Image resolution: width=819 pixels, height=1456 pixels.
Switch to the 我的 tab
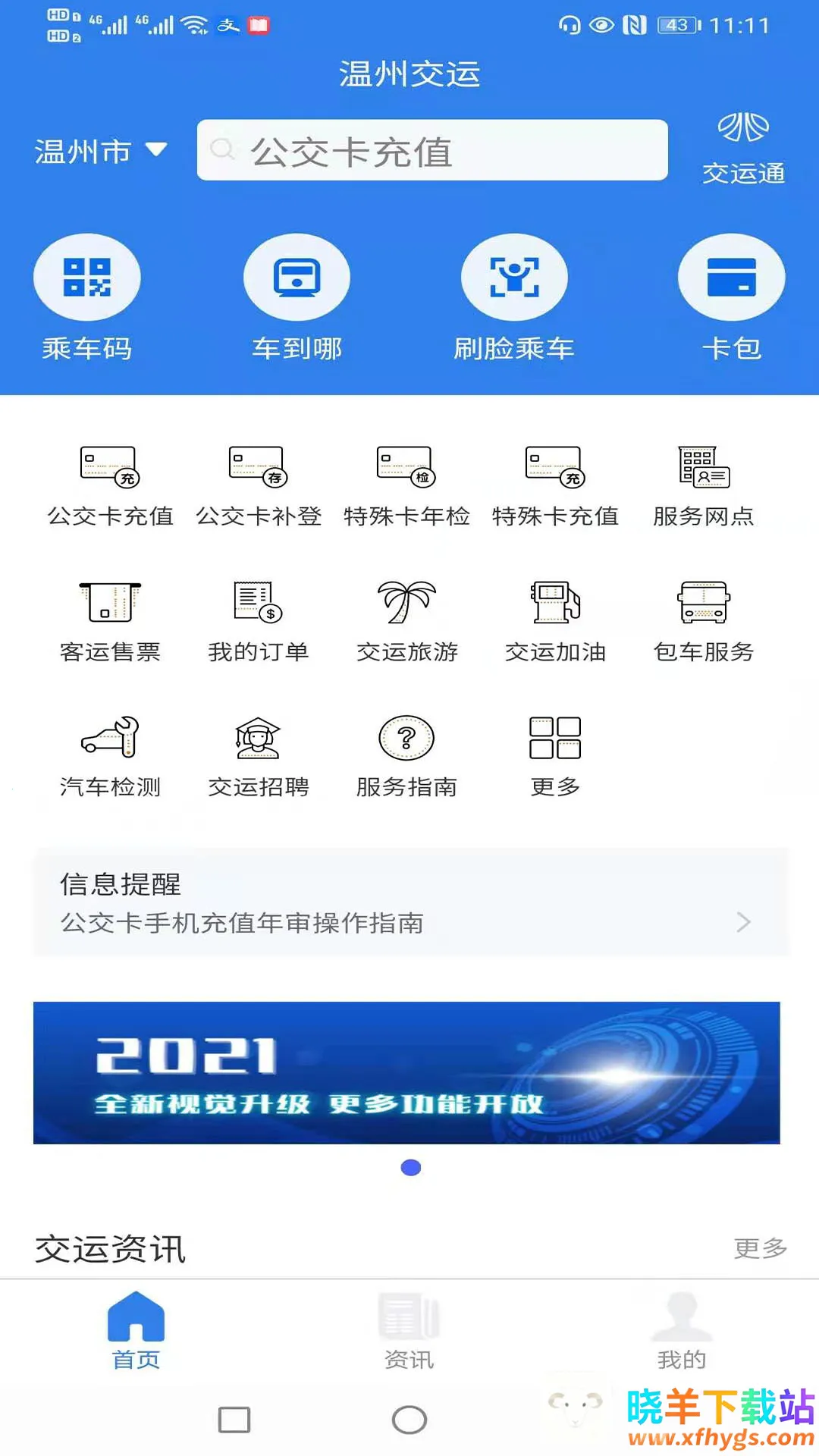click(x=682, y=1332)
